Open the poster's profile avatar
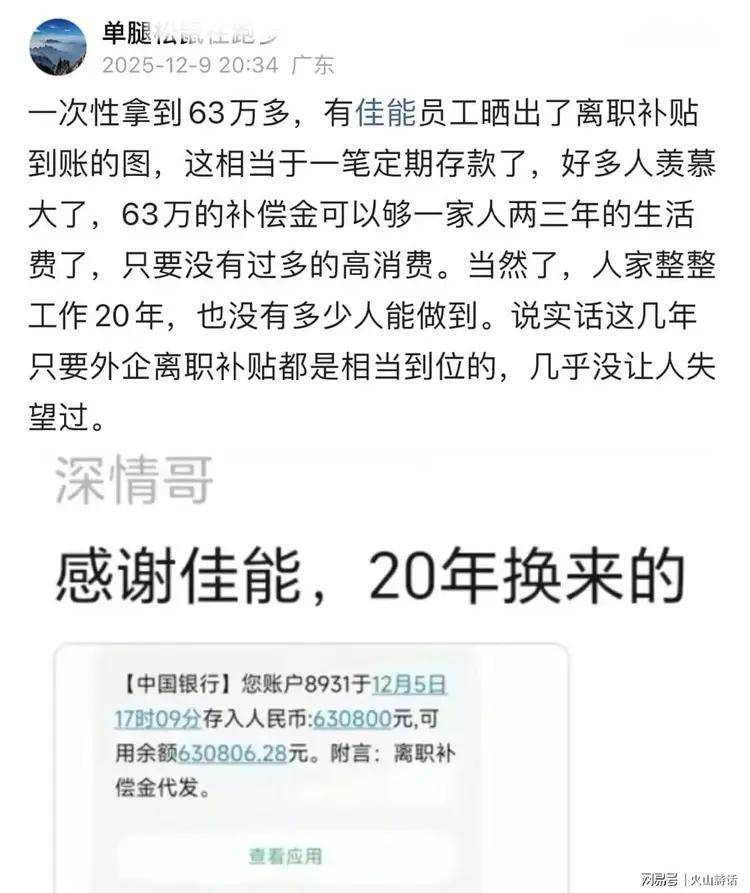 pyautogui.click(x=58, y=47)
